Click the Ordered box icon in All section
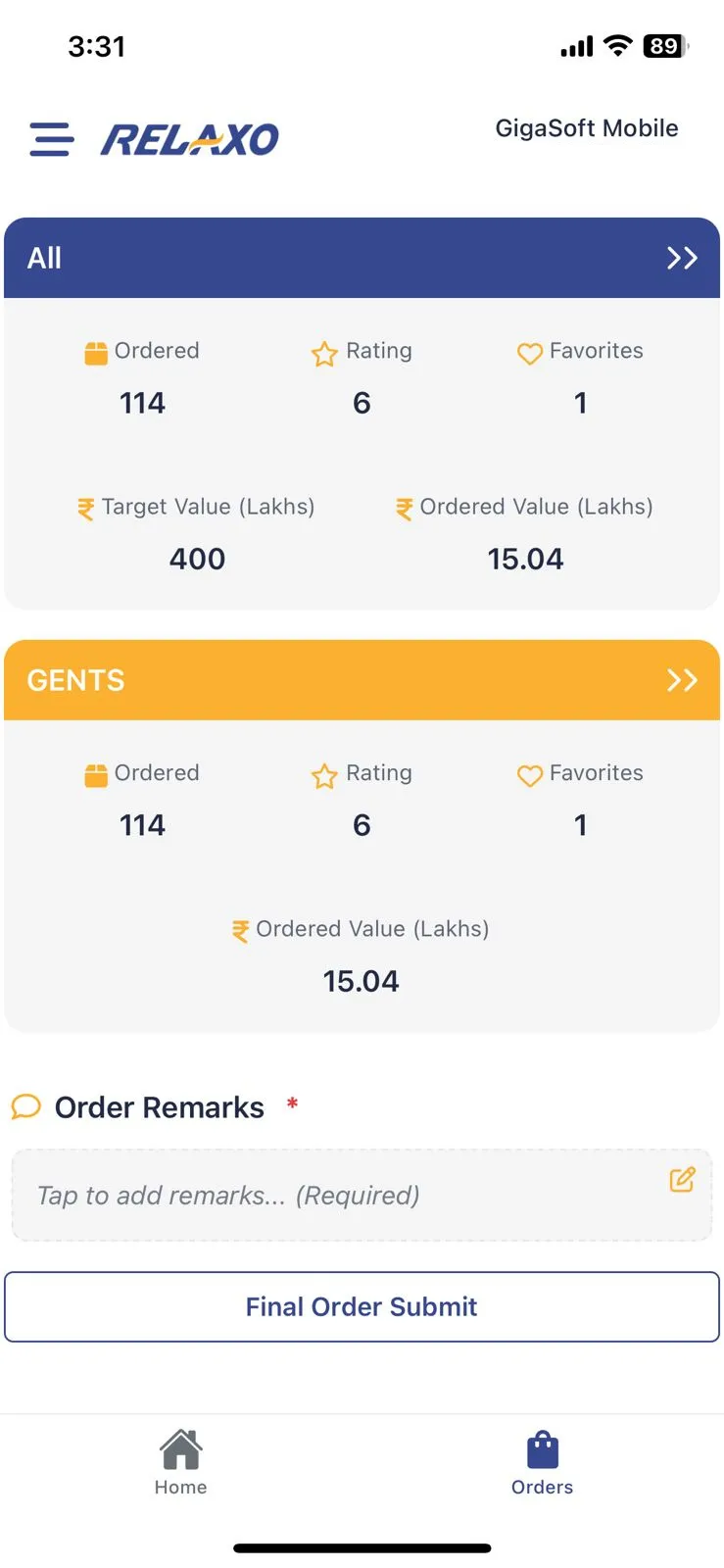This screenshot has width=724, height=1568. [x=95, y=354]
